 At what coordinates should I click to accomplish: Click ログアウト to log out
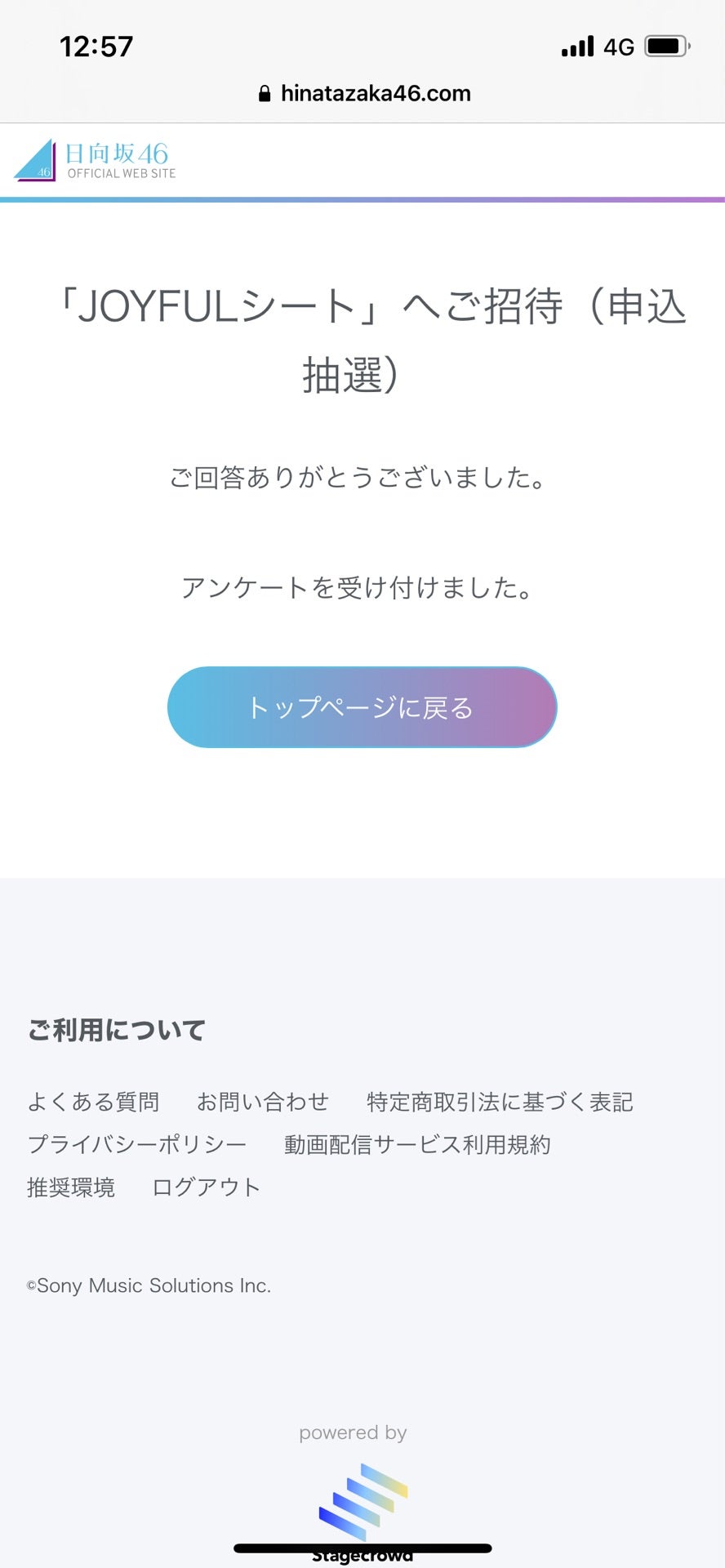pos(204,1187)
